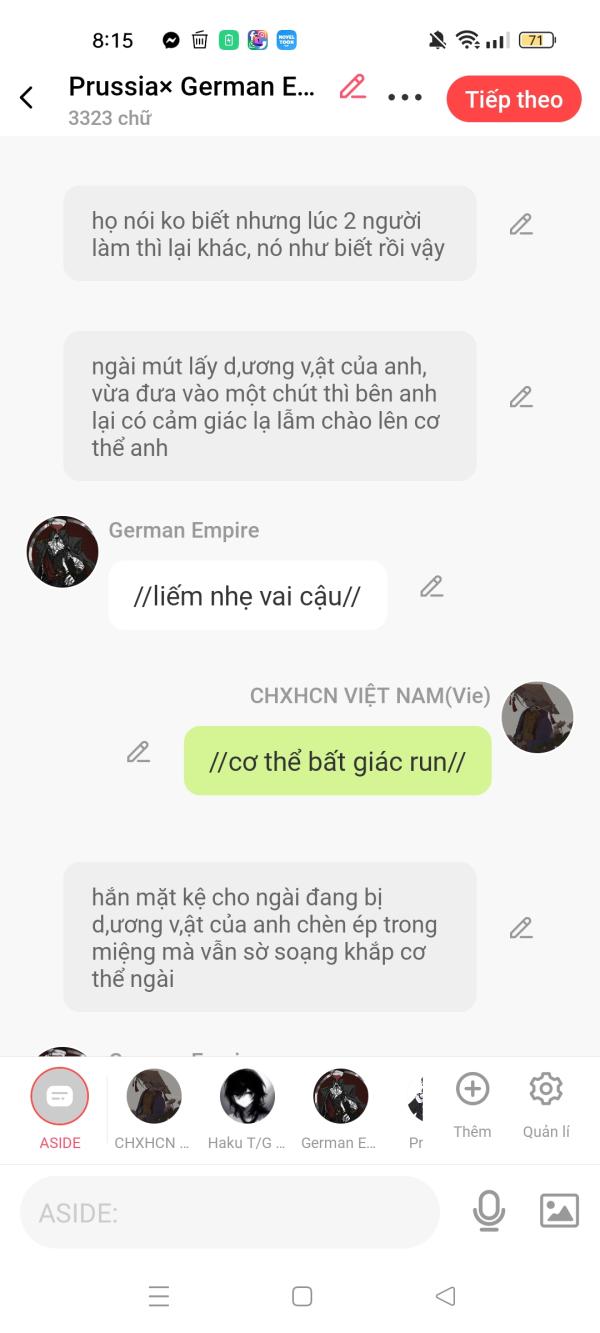Image resolution: width=600 pixels, height=1333 pixels.
Task: Edit the '//cơ thể bất giác run//' message
Action: pos(138,752)
